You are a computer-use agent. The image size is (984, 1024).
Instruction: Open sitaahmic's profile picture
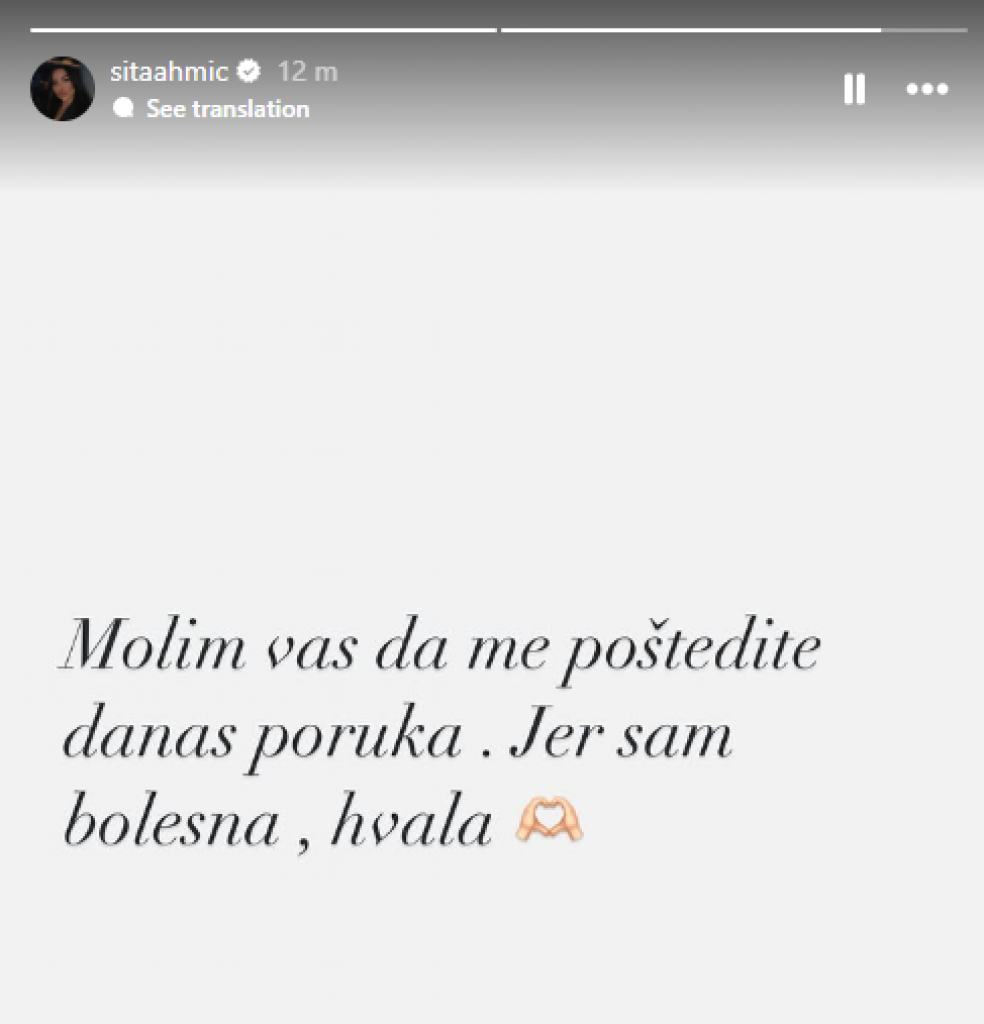(x=62, y=89)
